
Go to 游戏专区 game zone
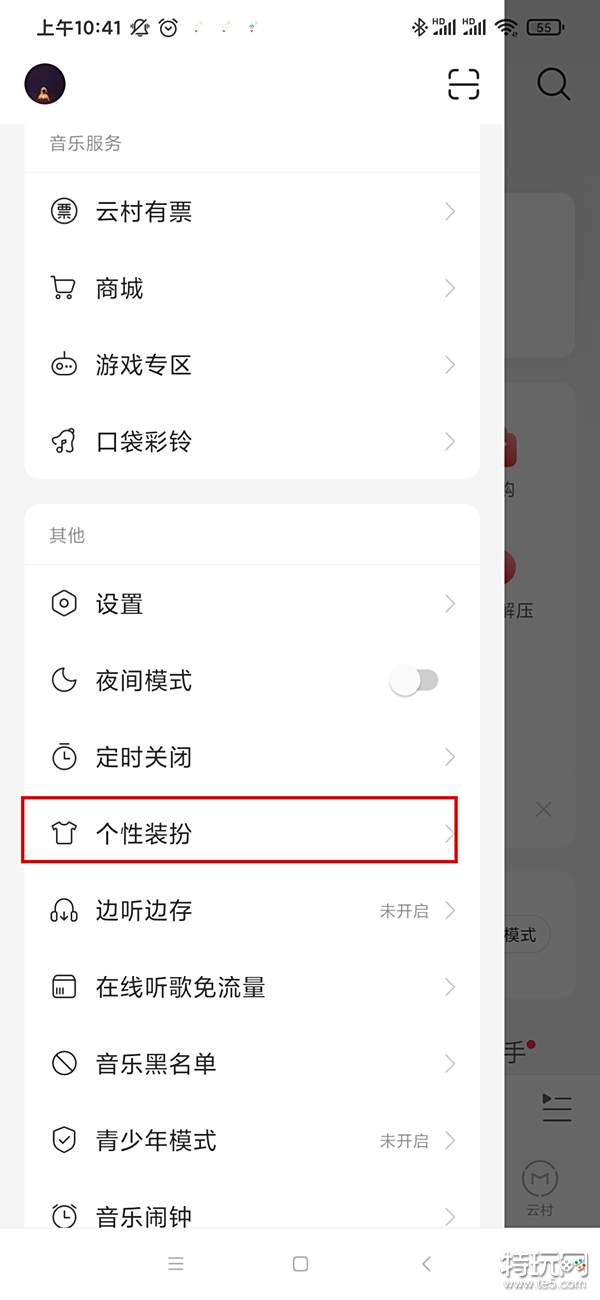click(x=252, y=365)
